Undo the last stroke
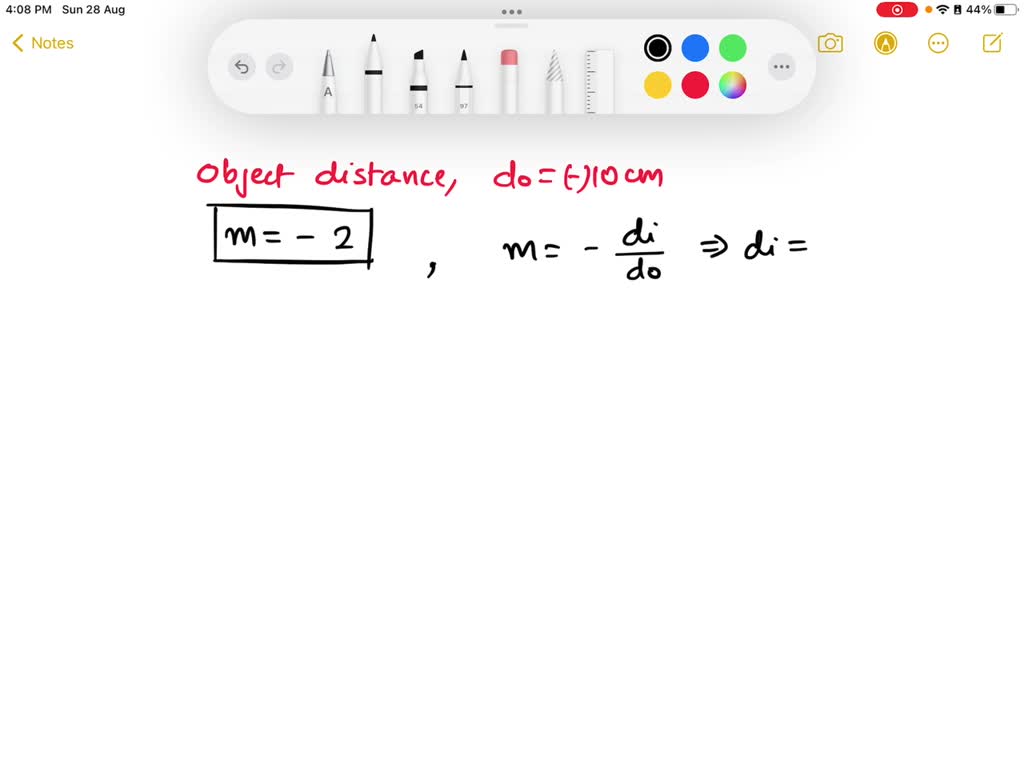The width and height of the screenshot is (1024, 768). click(241, 67)
